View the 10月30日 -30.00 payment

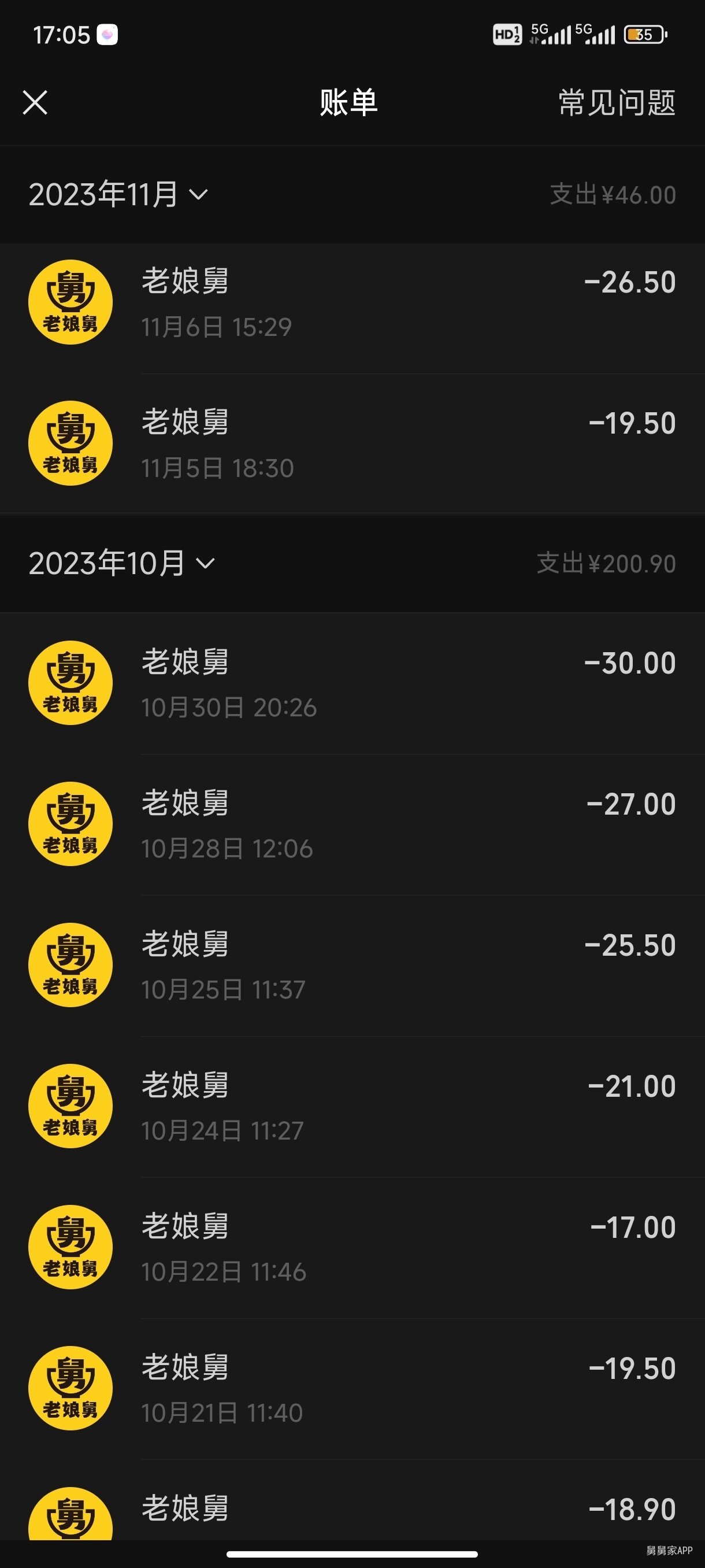pos(352,683)
